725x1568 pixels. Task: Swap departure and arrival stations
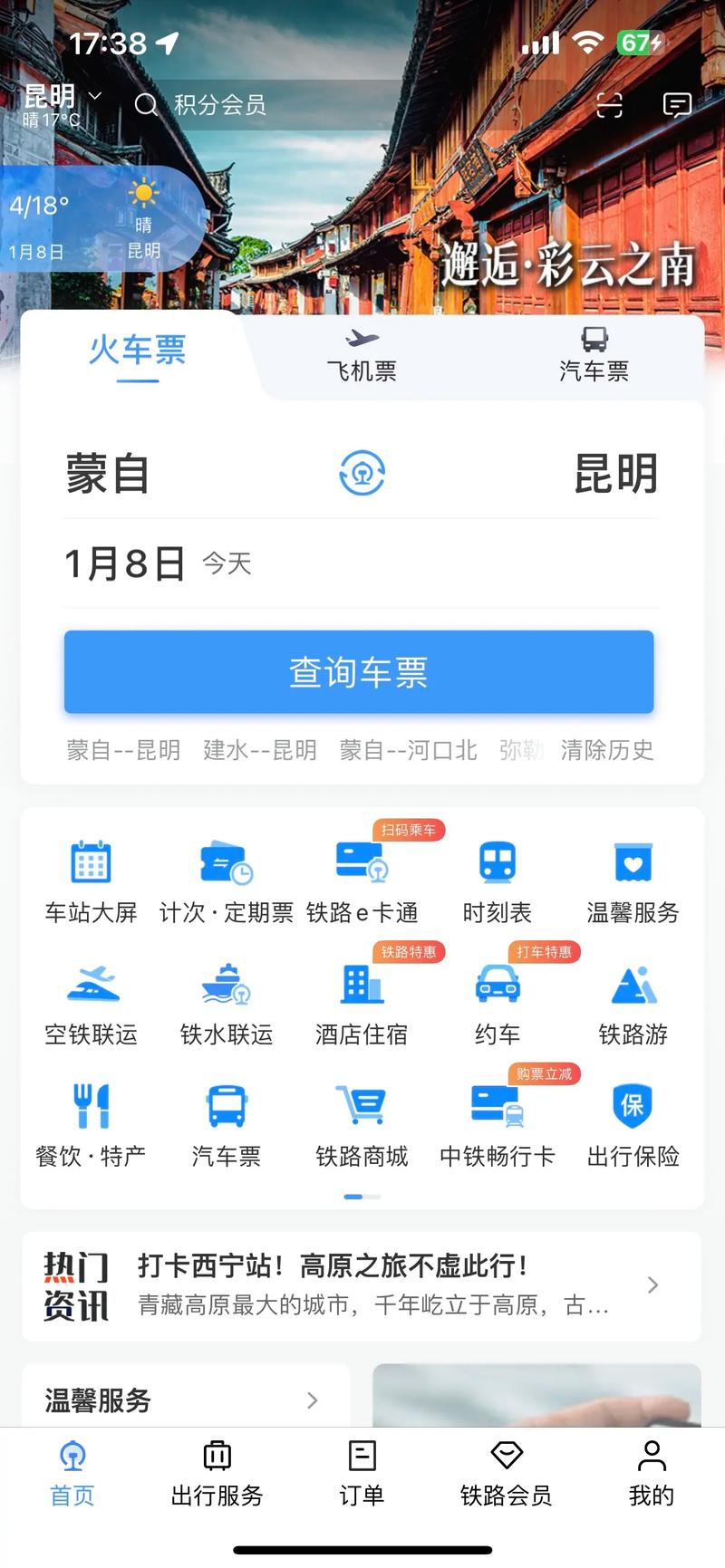pos(362,474)
